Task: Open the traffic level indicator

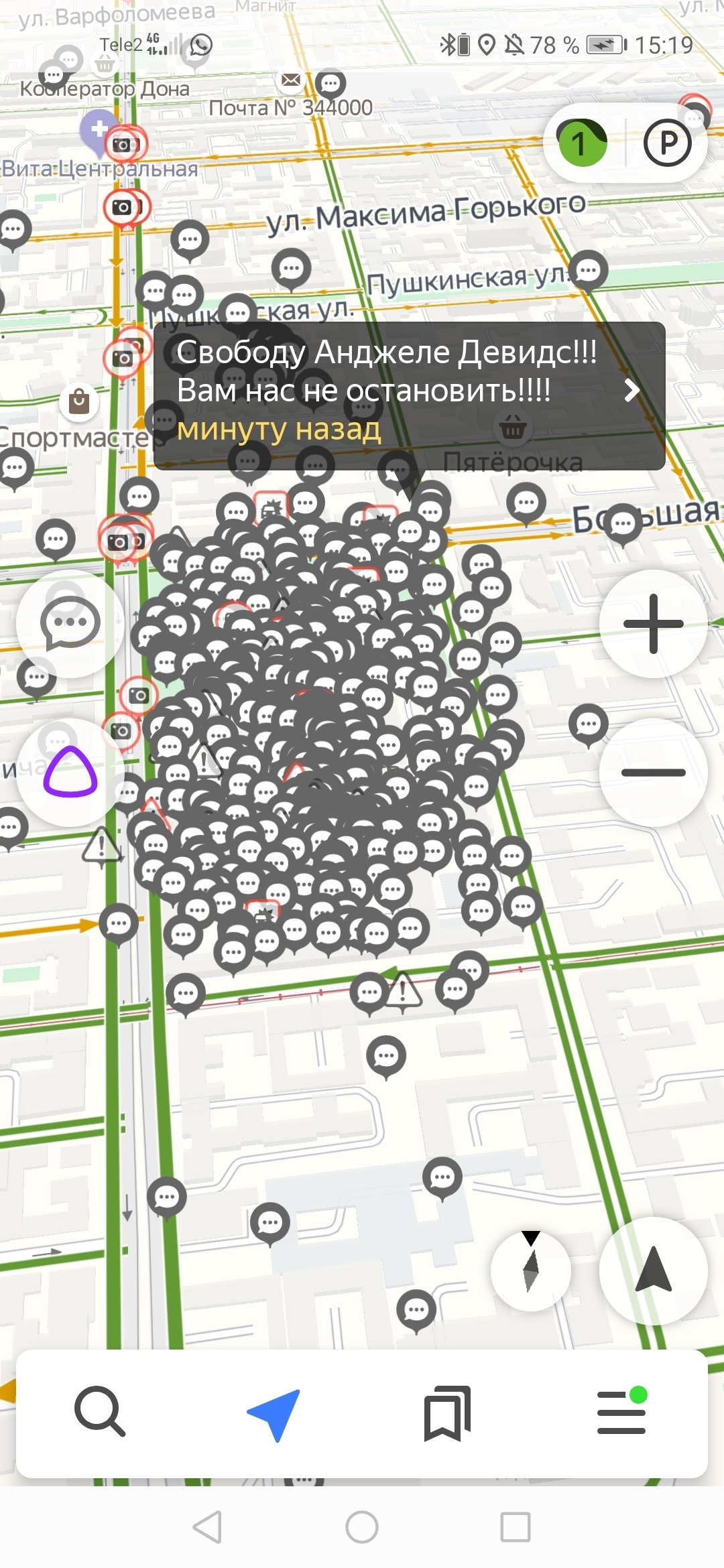Action: (x=582, y=143)
